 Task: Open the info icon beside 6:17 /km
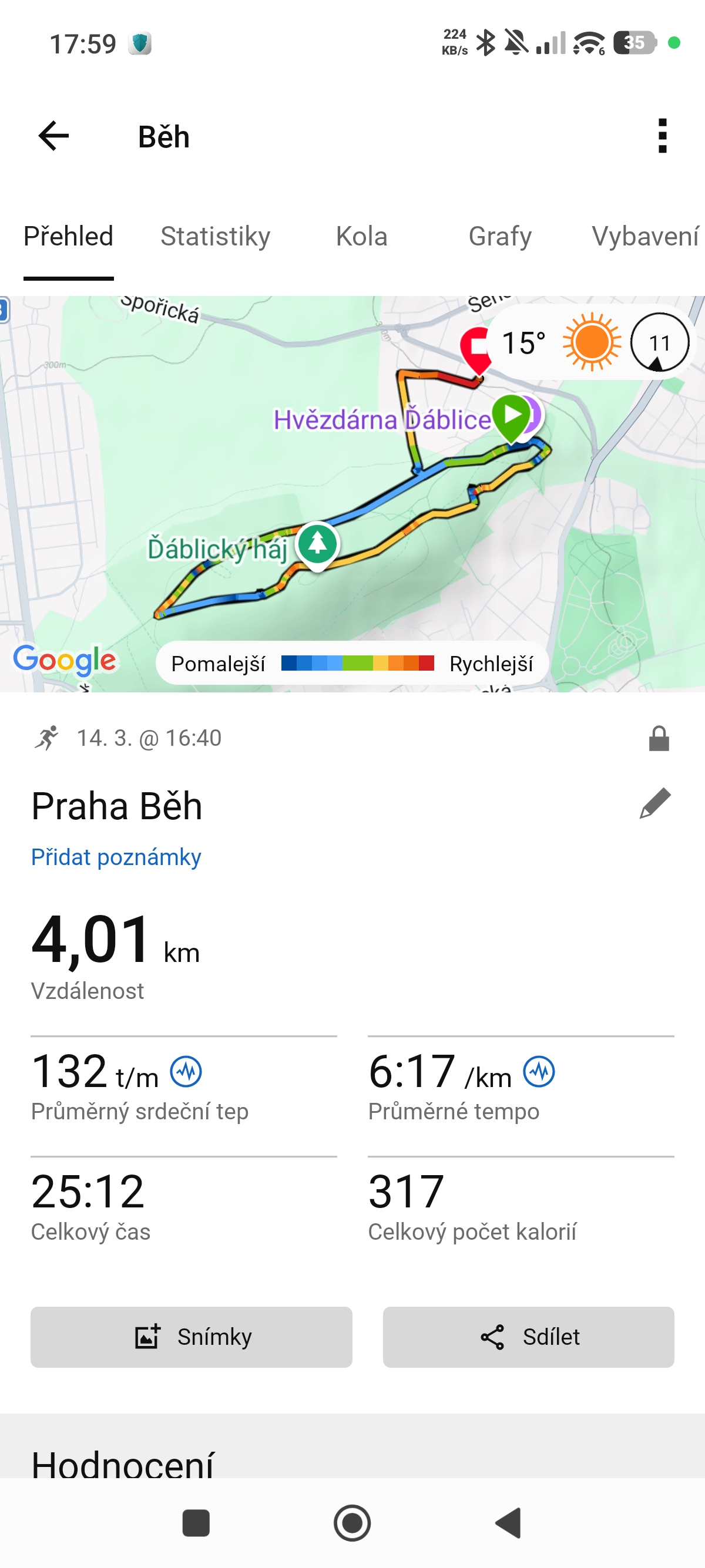click(539, 1071)
